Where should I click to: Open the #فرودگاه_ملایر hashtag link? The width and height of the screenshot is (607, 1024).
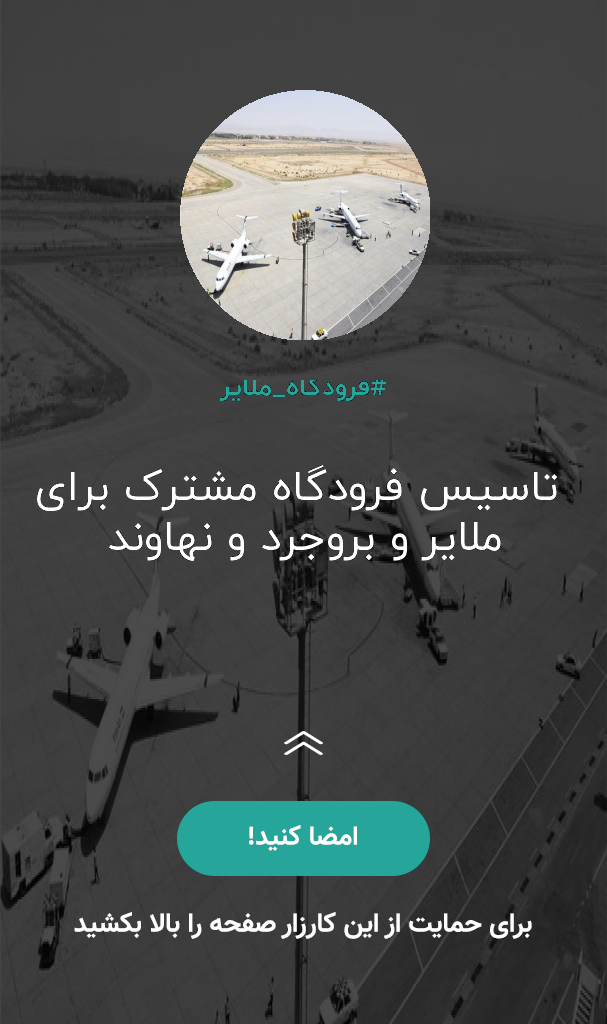pyautogui.click(x=303, y=389)
